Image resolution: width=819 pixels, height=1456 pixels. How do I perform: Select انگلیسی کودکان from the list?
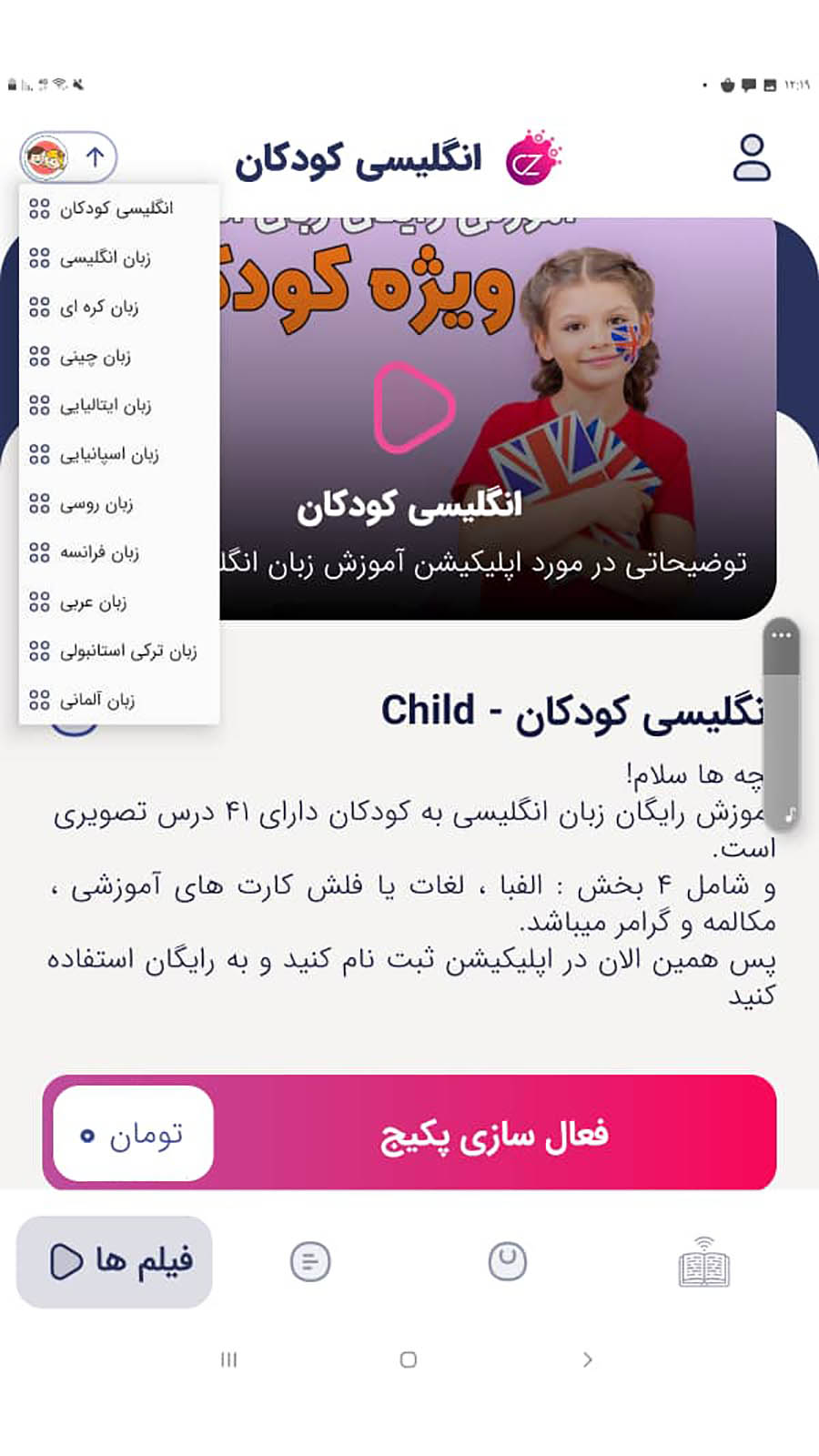(x=119, y=208)
